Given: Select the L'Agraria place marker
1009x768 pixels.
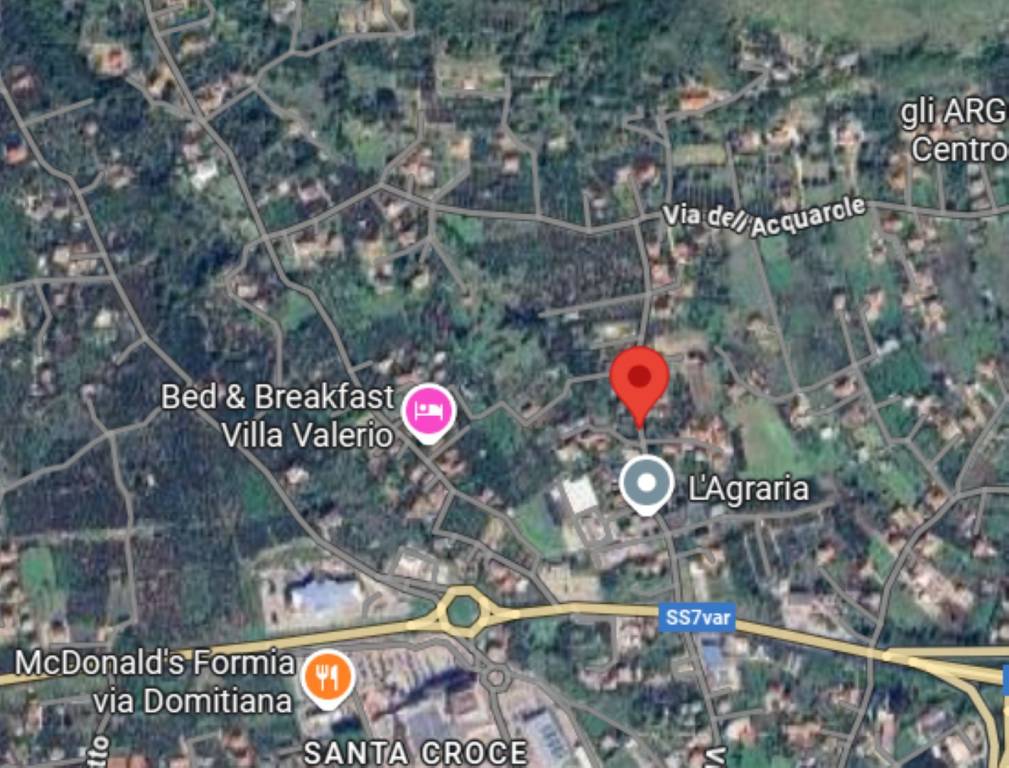Looking at the screenshot, I should tap(646, 483).
